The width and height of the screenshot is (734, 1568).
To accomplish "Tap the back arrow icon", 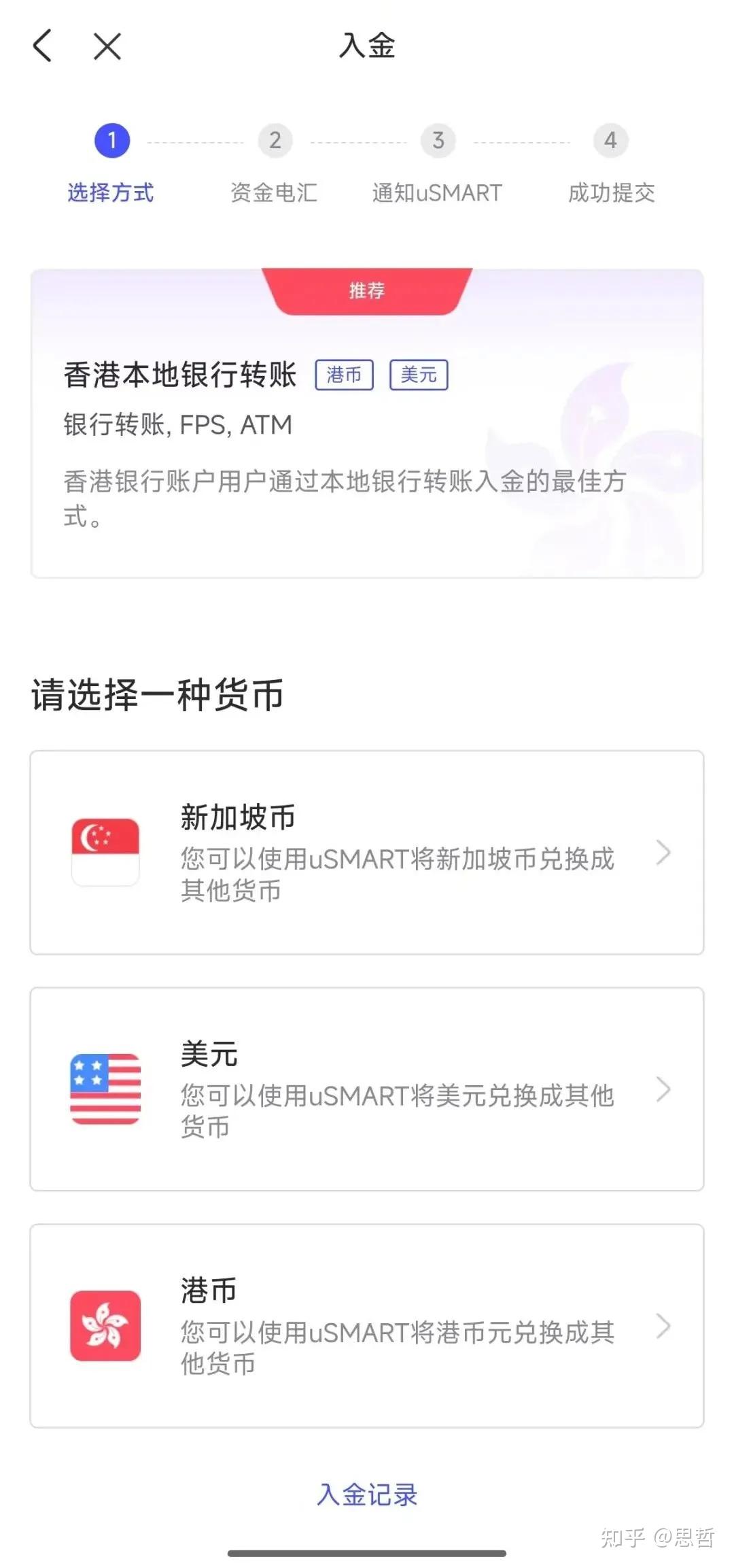I will [43, 46].
